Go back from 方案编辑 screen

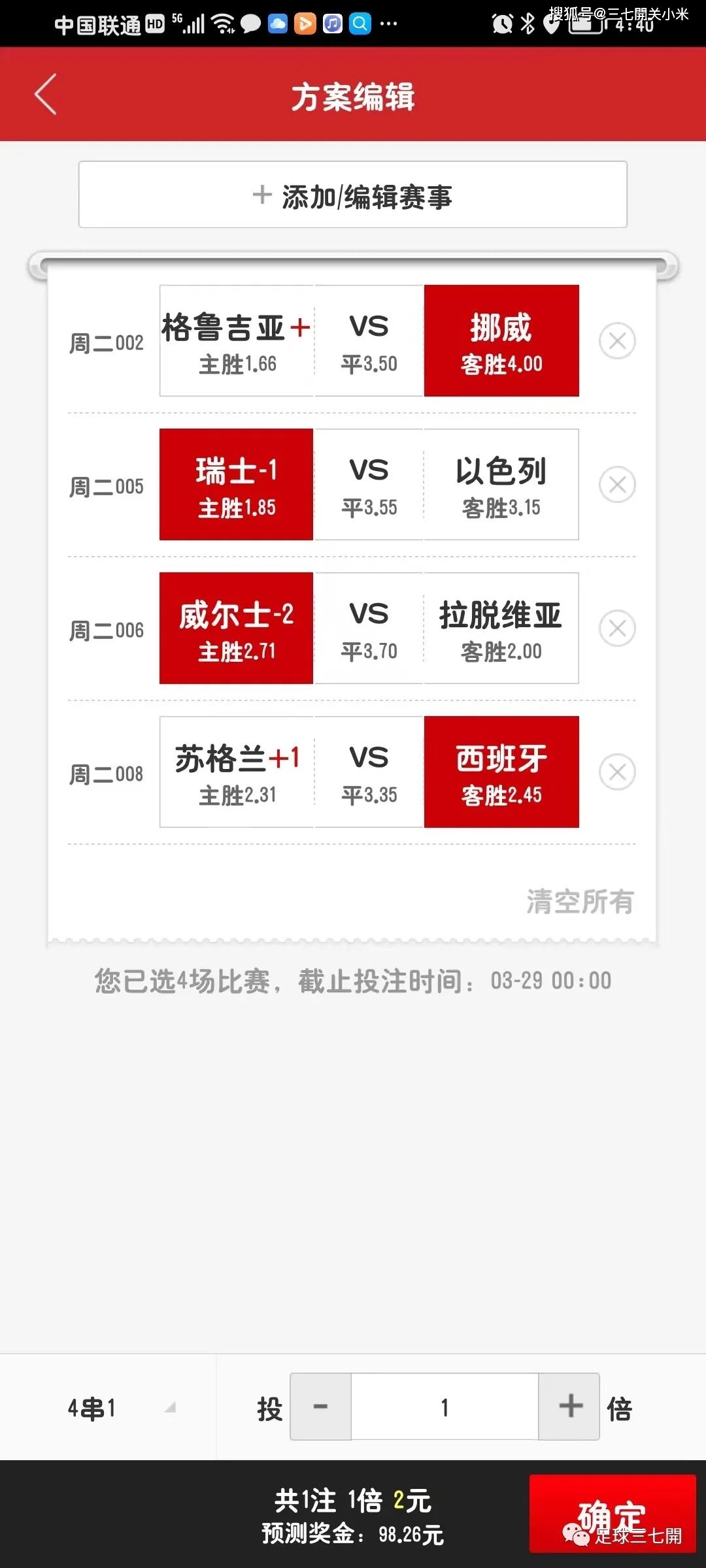pos(46,95)
